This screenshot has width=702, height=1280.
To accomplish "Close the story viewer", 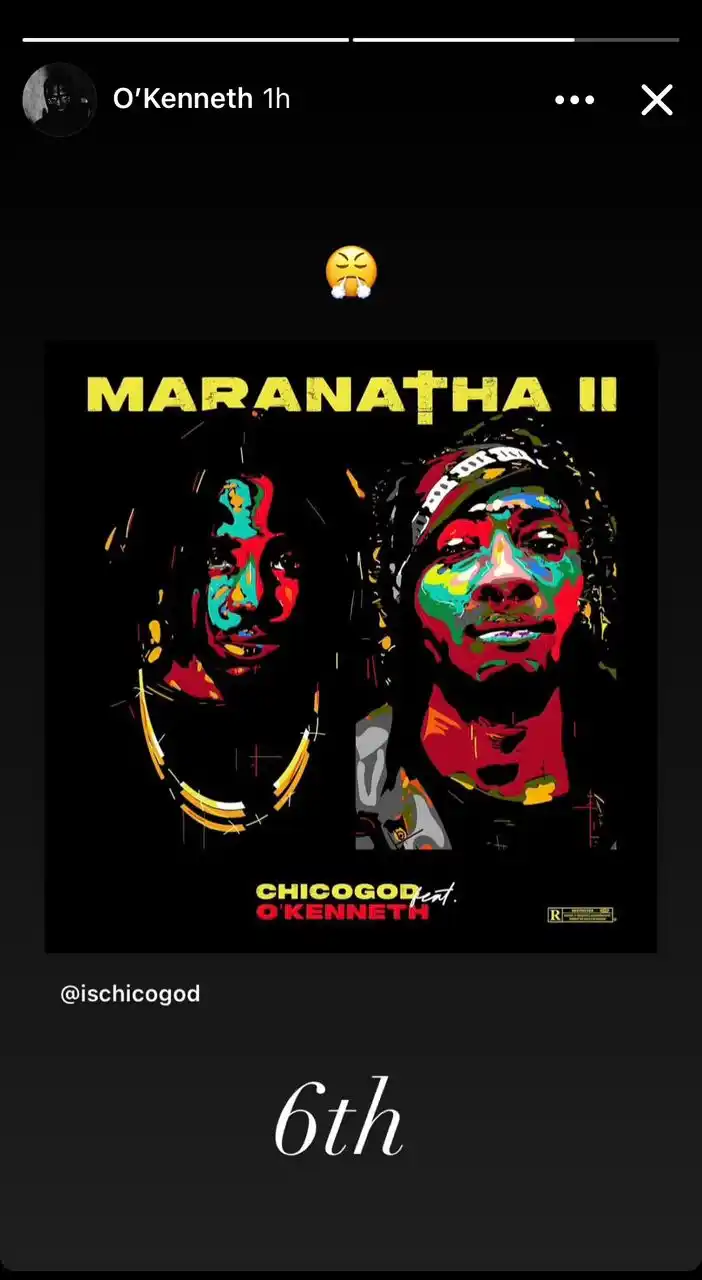I will (656, 100).
